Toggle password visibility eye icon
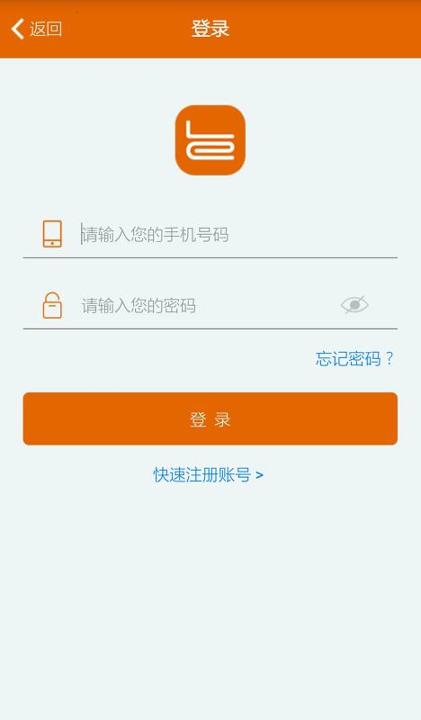421x720 pixels. pos(354,305)
